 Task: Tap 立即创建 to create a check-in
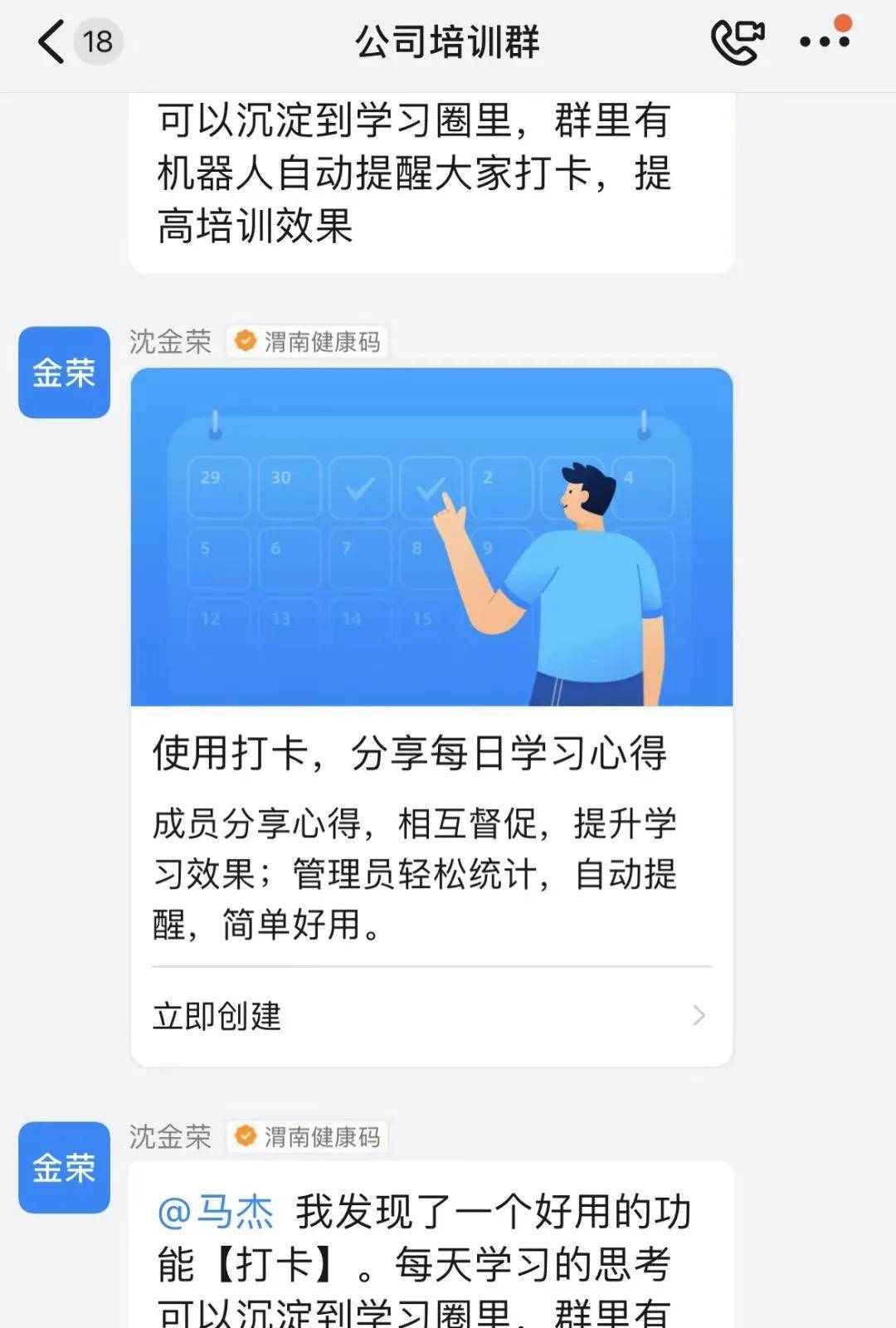pyautogui.click(x=431, y=1016)
